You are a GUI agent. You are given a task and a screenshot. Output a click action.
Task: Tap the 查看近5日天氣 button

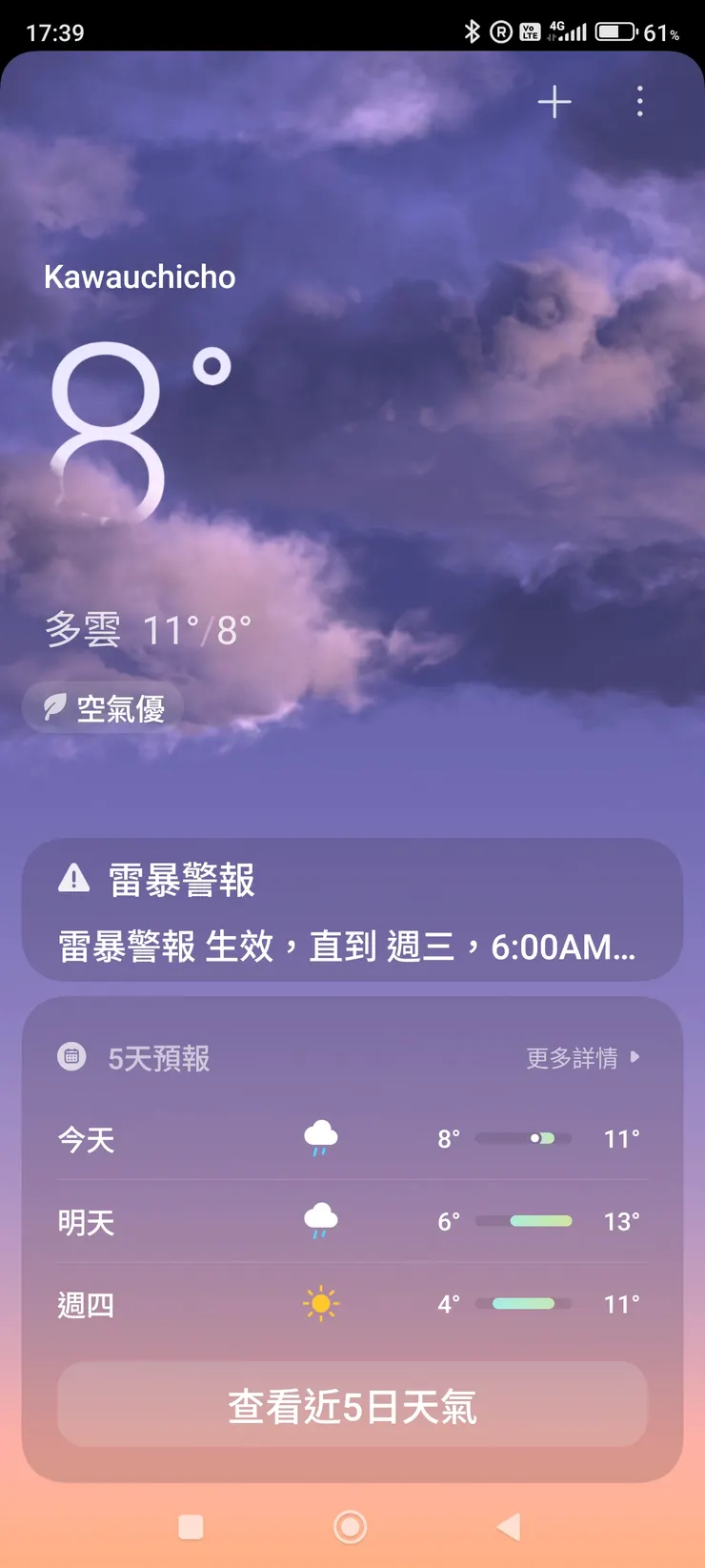[x=352, y=1404]
